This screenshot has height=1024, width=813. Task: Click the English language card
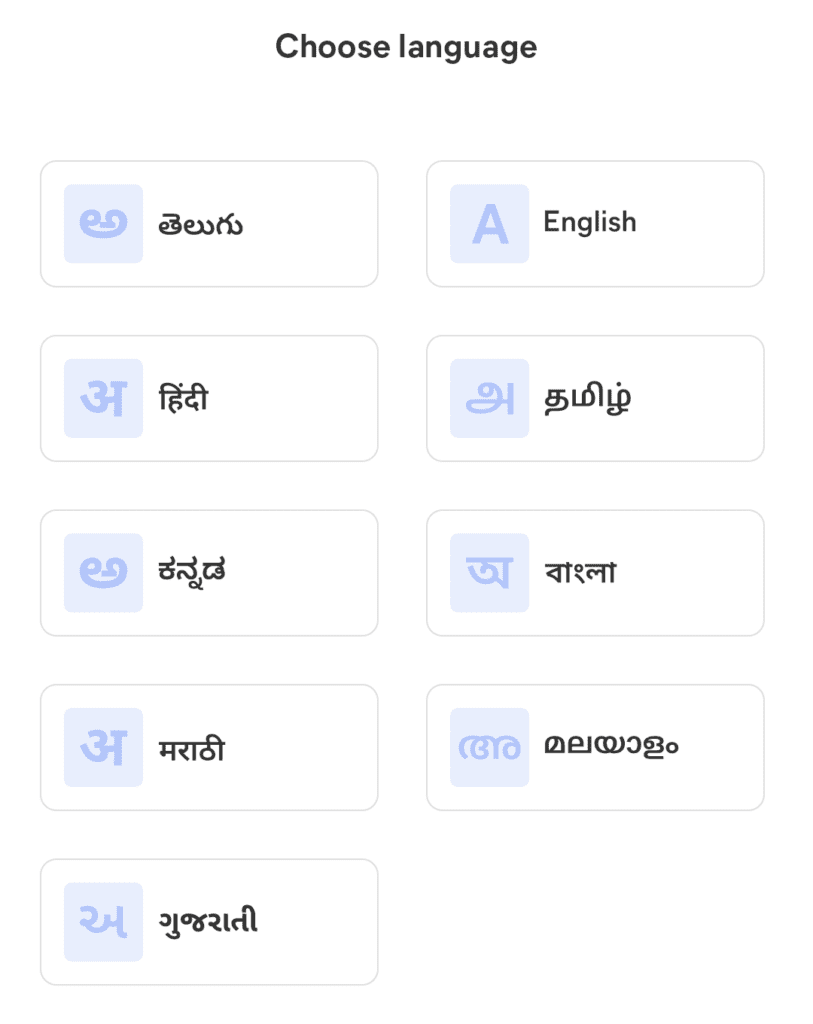[595, 222]
